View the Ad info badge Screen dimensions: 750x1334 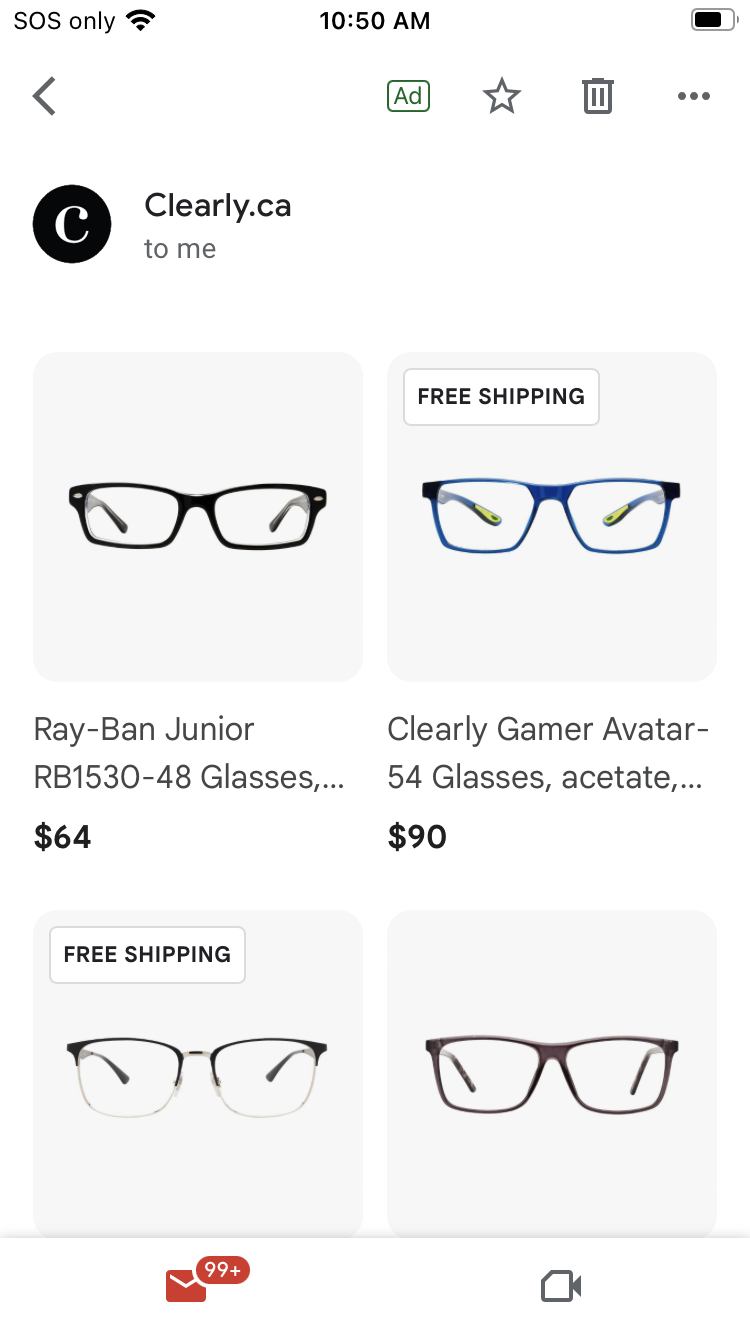(x=408, y=96)
